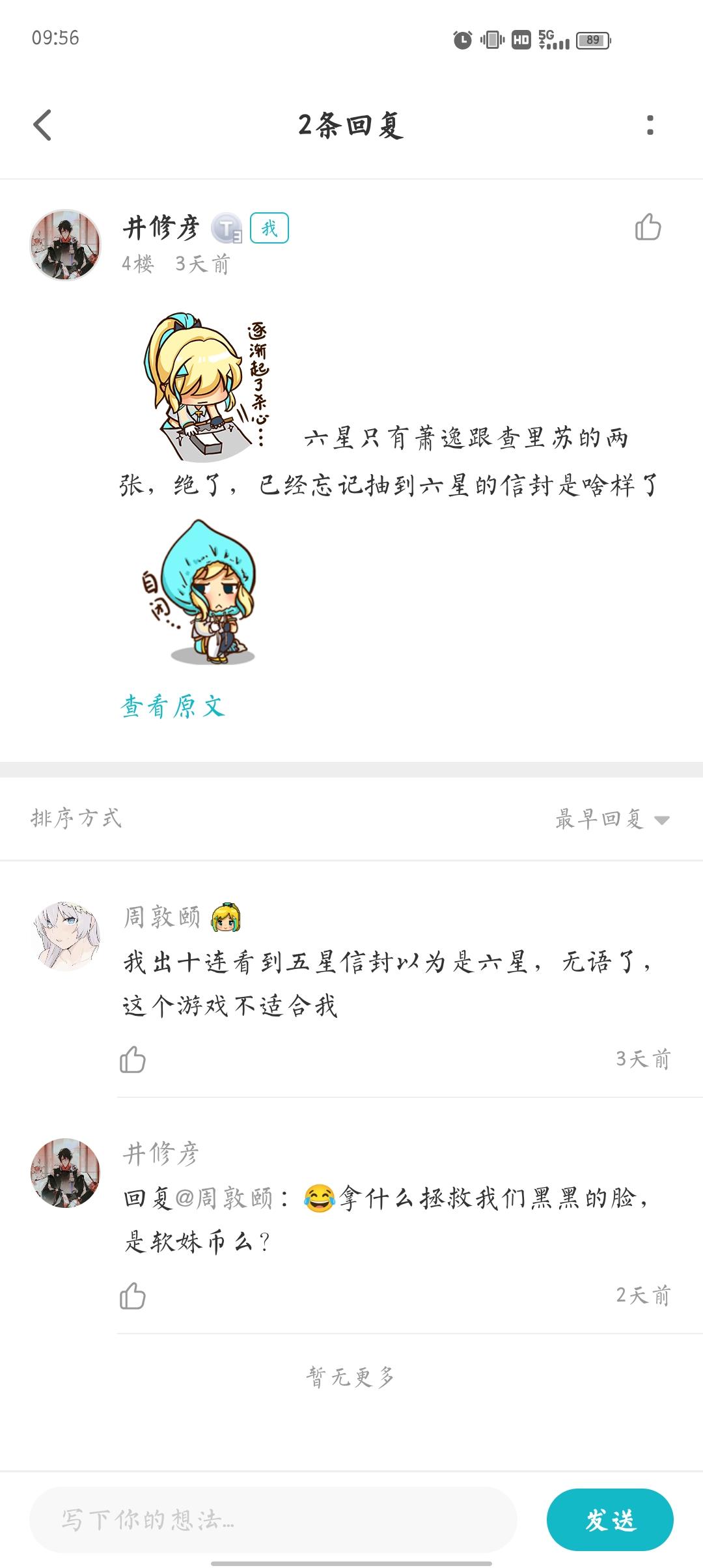Tap the 发送 button

pos(610,1520)
